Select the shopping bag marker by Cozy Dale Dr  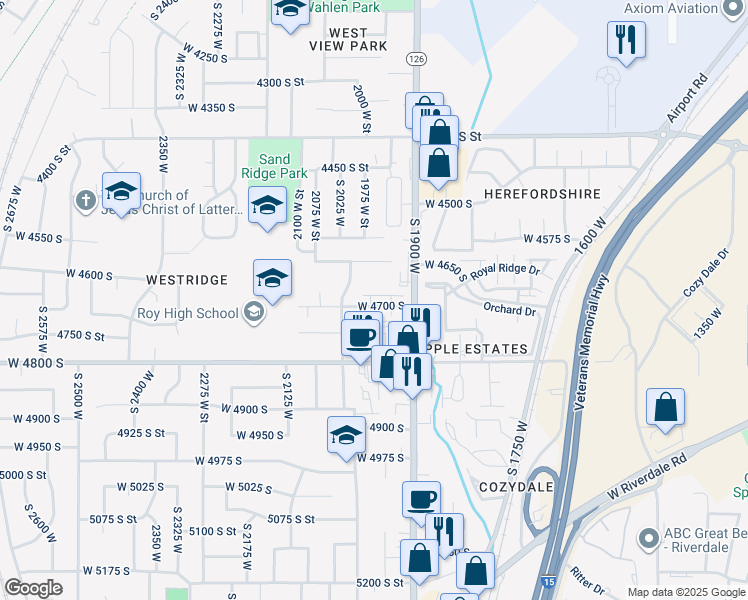(x=665, y=407)
